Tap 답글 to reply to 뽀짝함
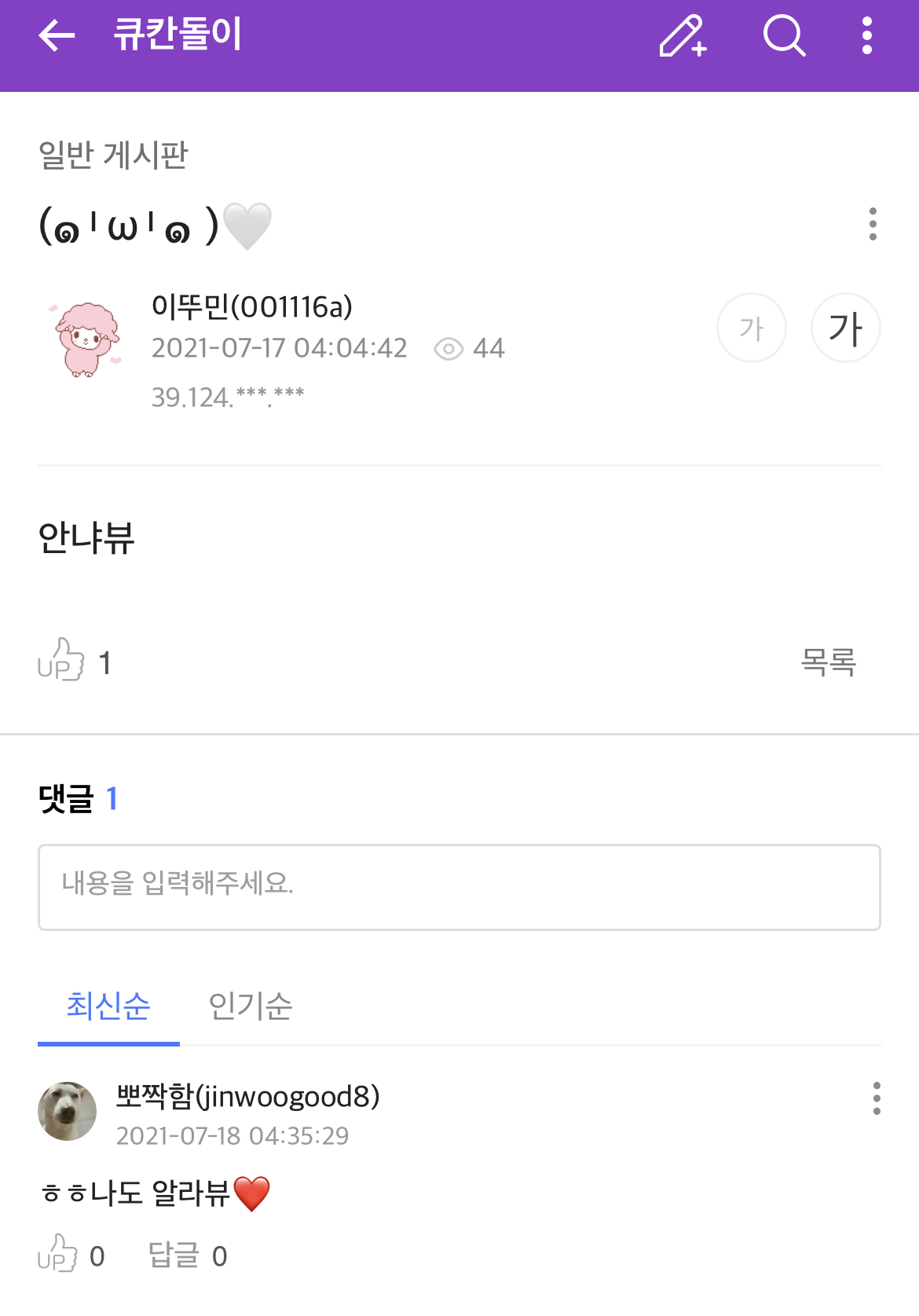Image resolution: width=919 pixels, height=1316 pixels. click(174, 1255)
